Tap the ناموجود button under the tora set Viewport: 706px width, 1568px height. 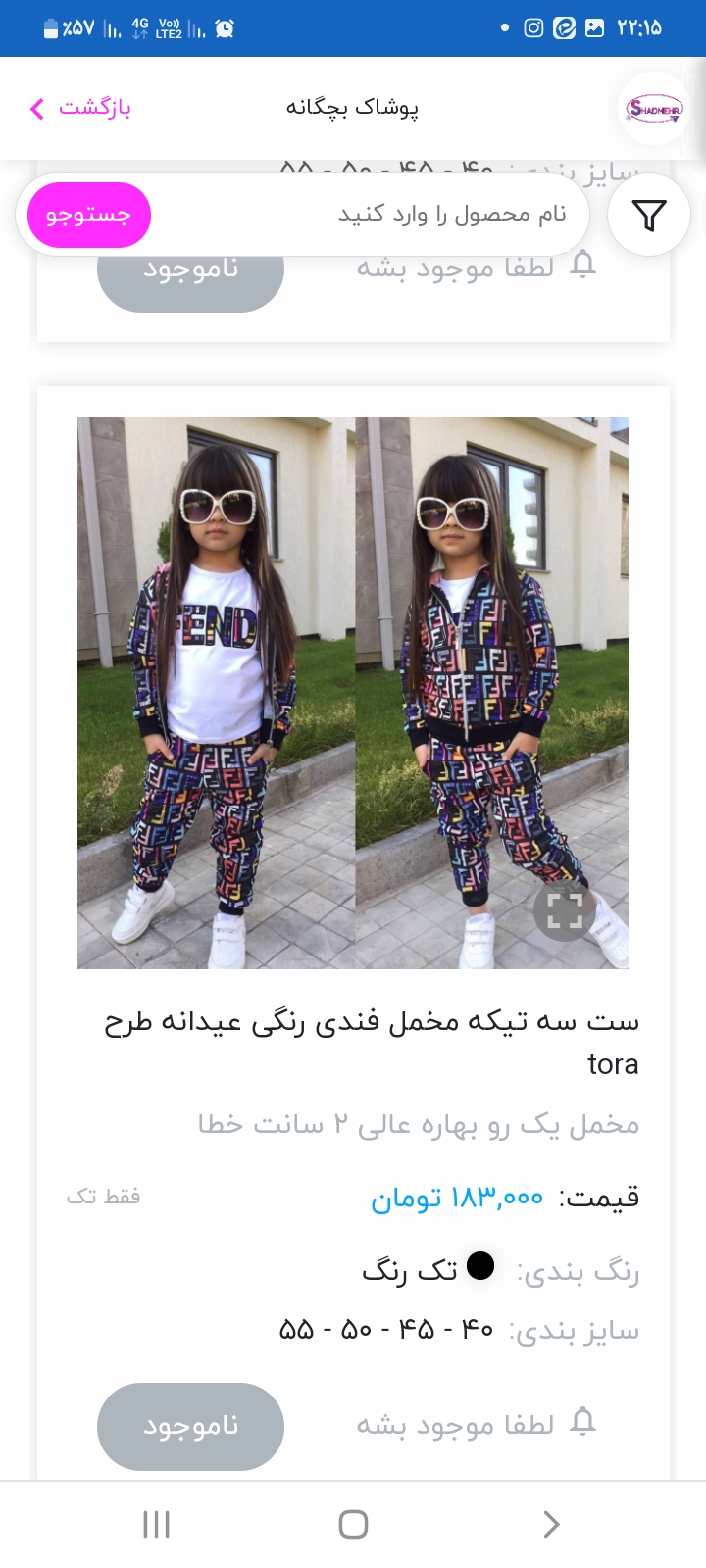(x=190, y=1426)
